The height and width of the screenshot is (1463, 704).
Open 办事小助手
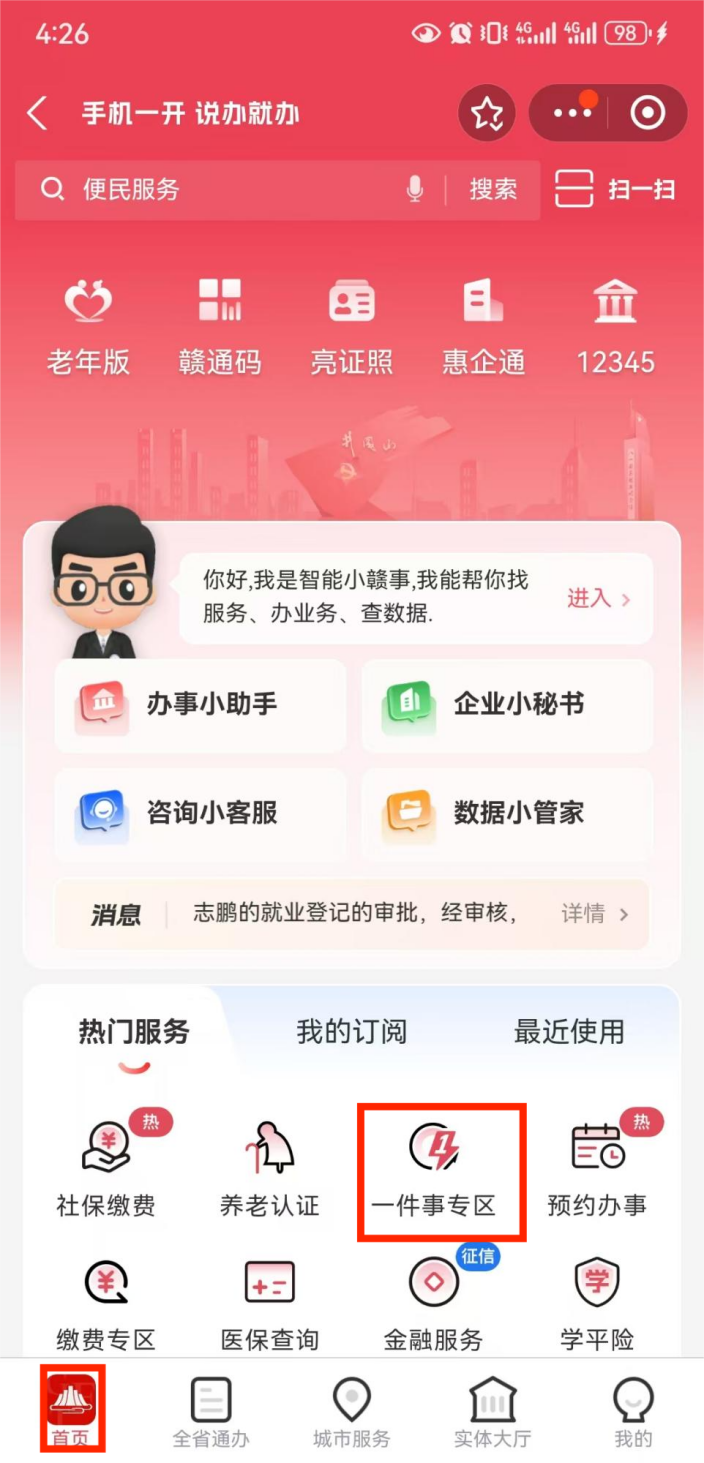click(200, 705)
